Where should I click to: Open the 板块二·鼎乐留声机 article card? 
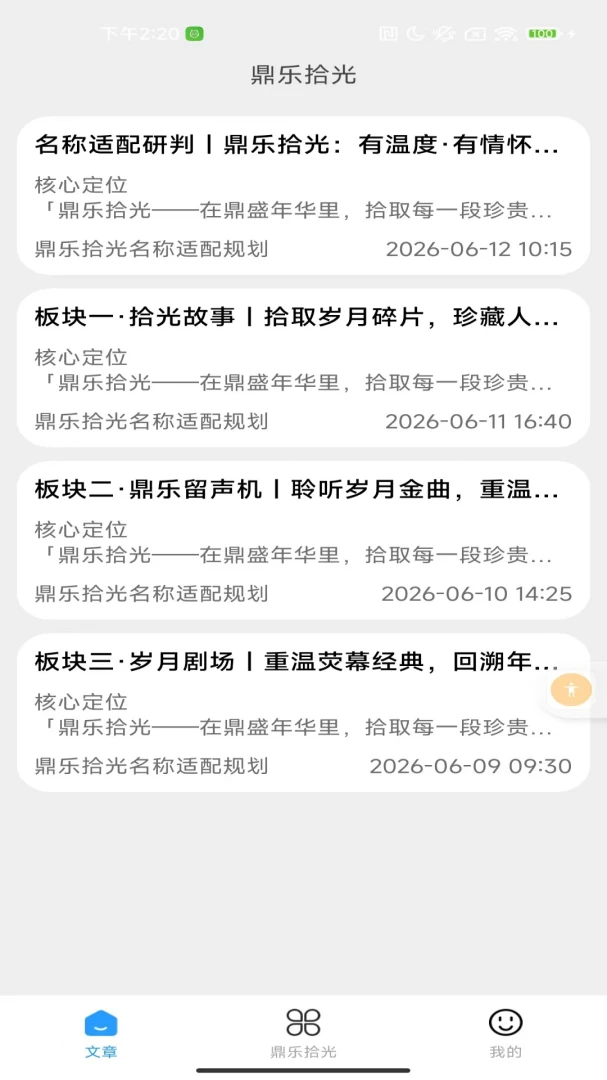303,540
